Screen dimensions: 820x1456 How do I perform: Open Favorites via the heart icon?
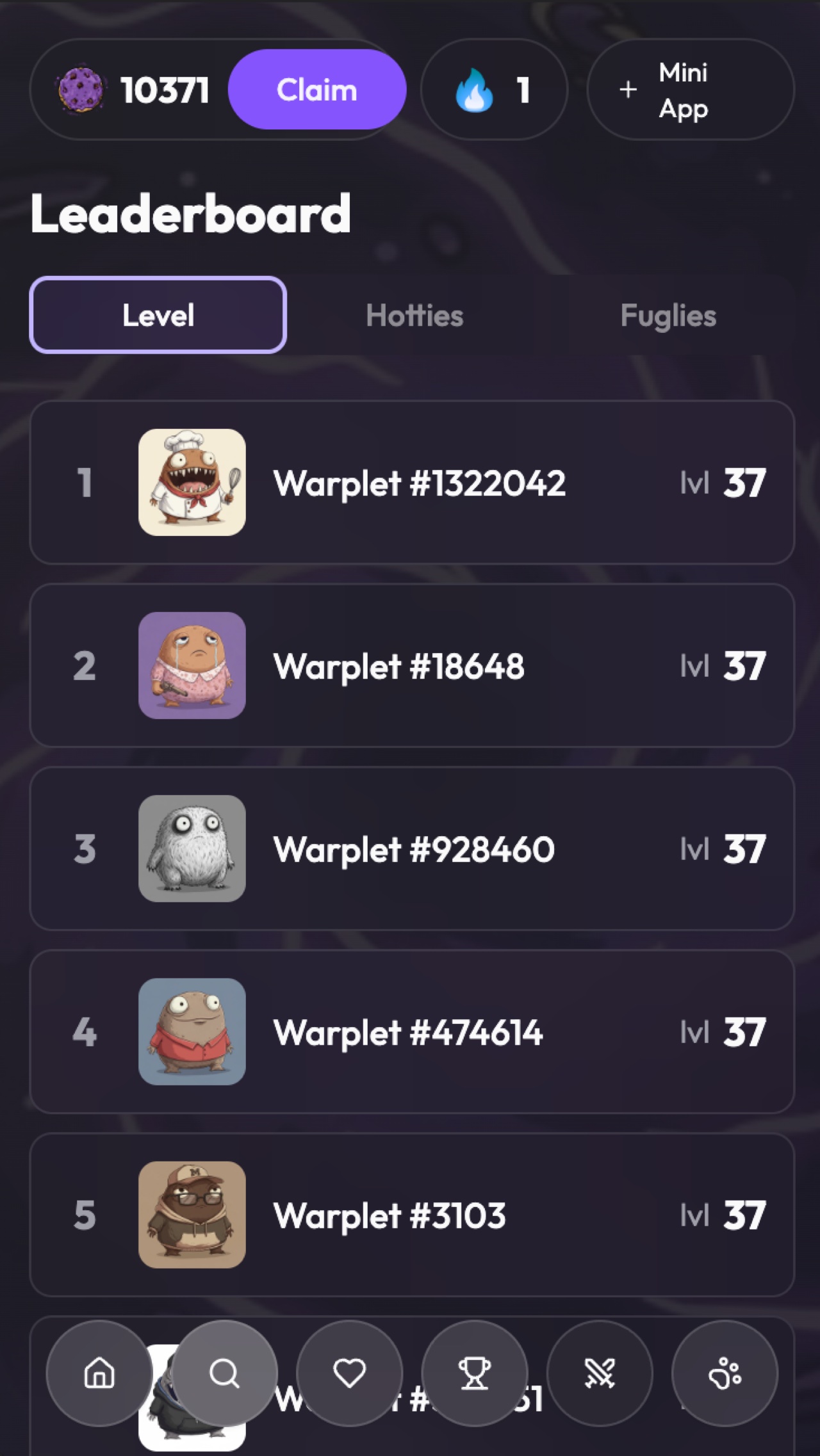pos(349,1372)
